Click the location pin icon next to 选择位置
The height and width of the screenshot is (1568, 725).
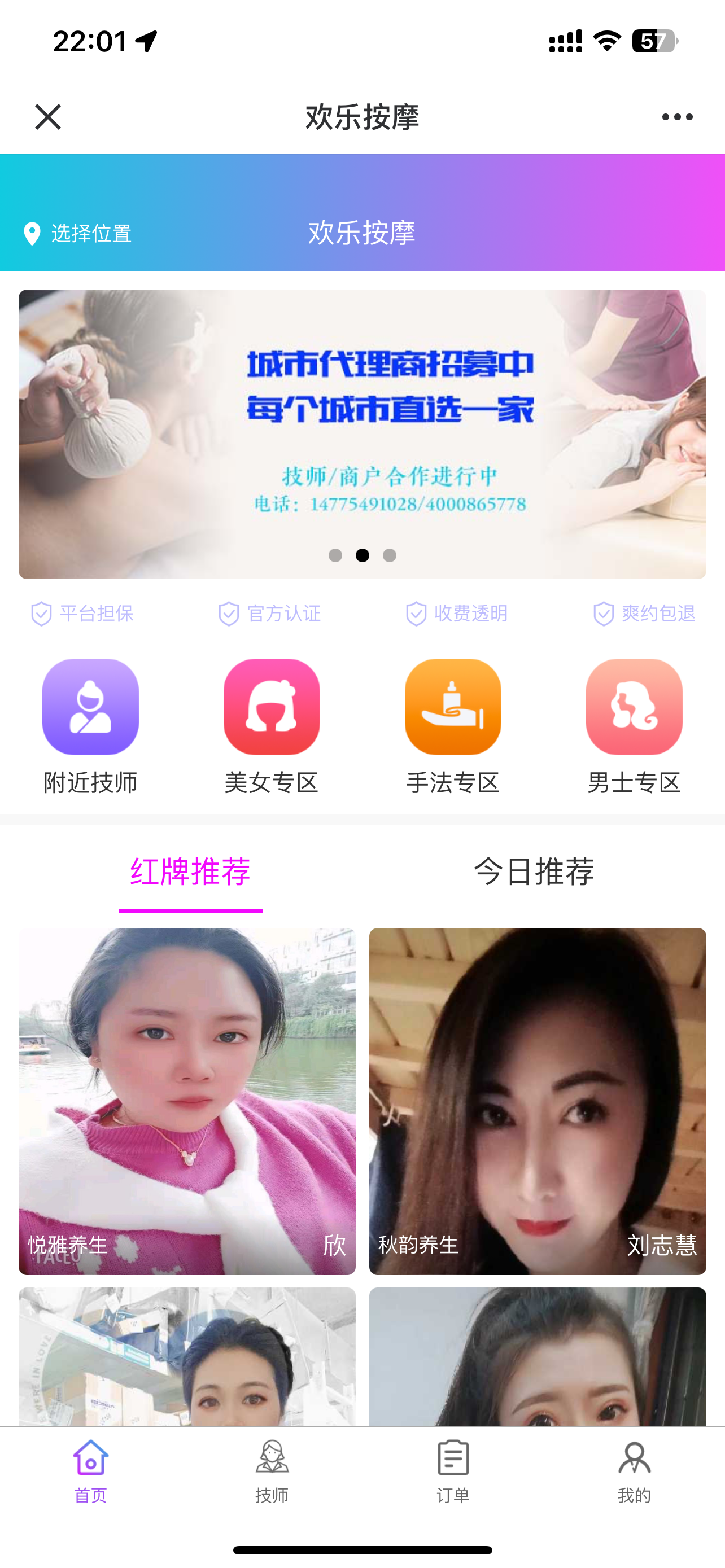tap(32, 233)
